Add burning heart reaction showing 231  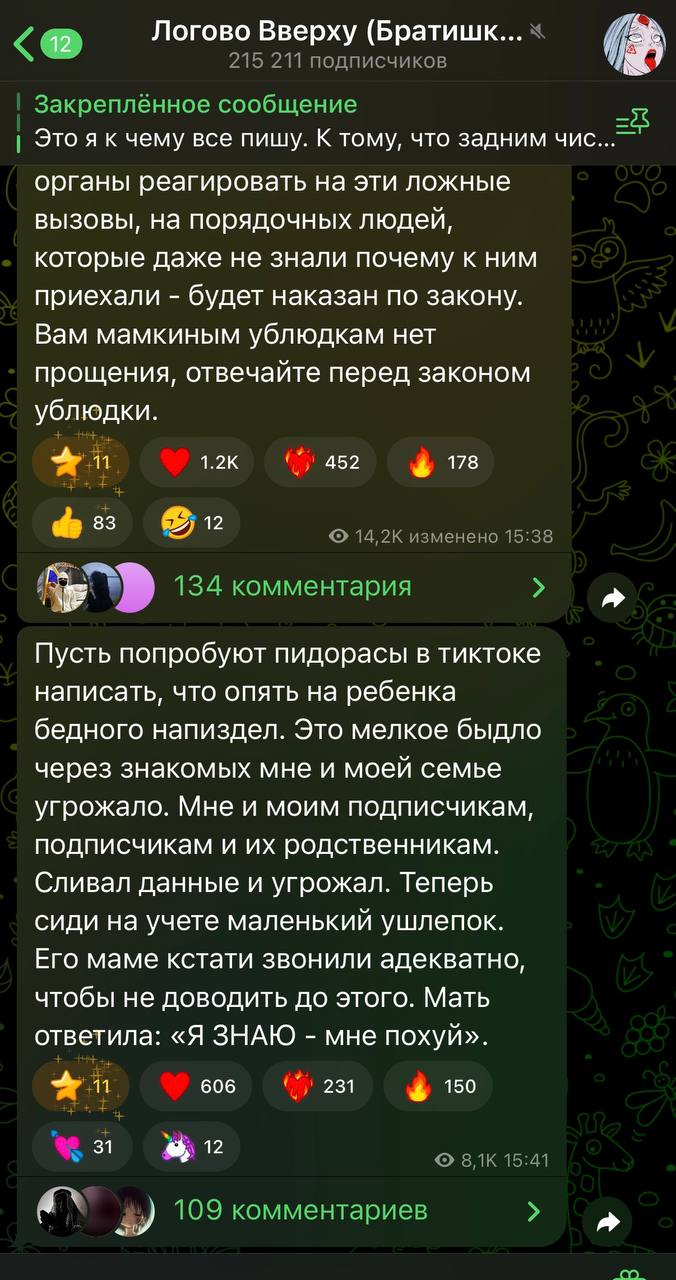point(320,1086)
